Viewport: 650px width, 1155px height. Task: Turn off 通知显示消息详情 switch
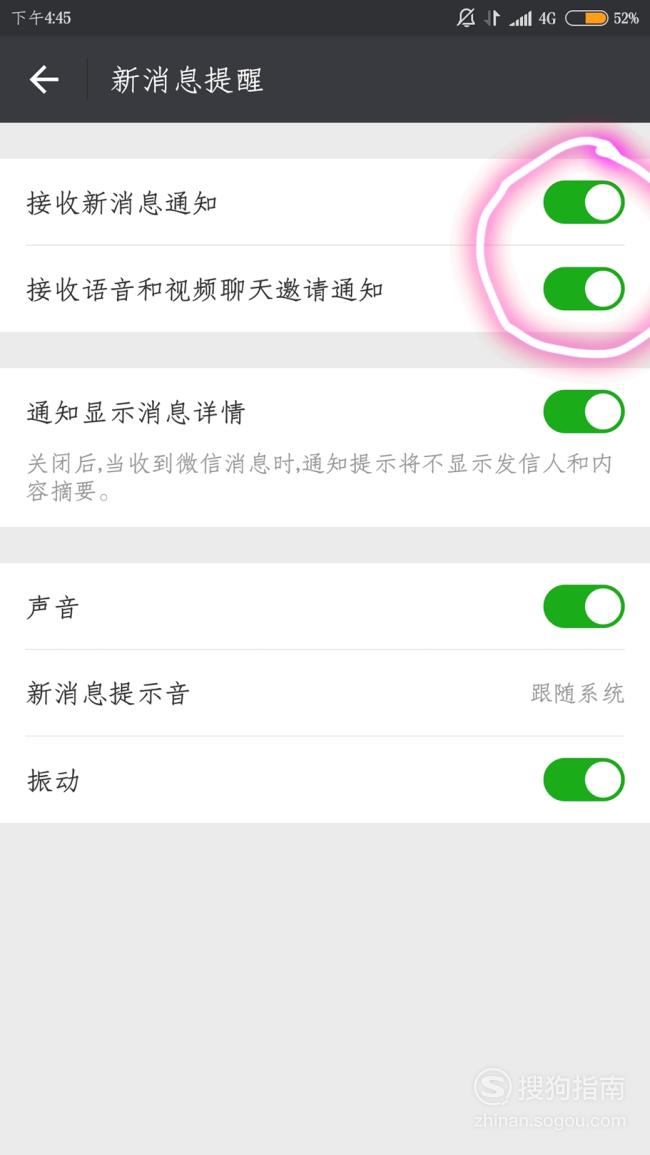pos(584,412)
